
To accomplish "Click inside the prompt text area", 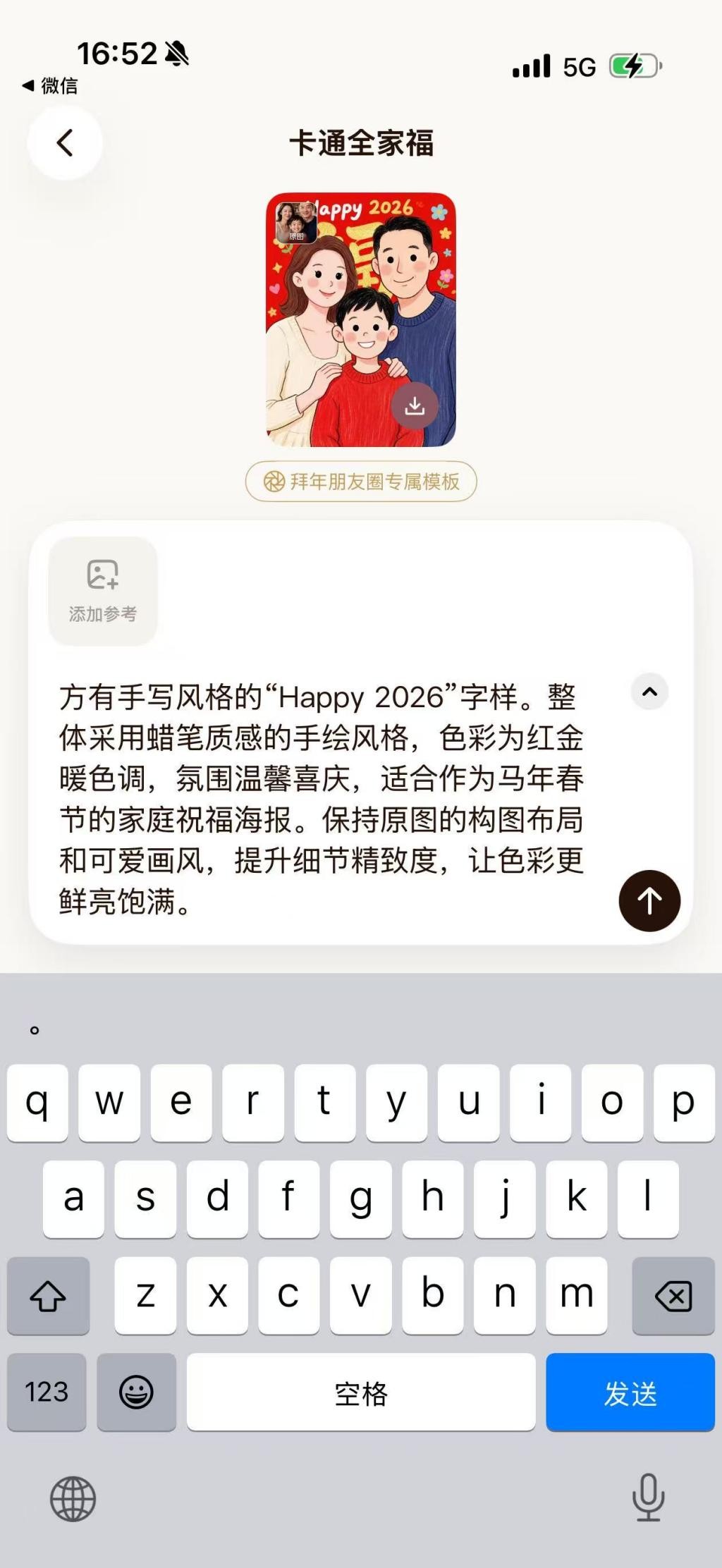I will (x=317, y=797).
